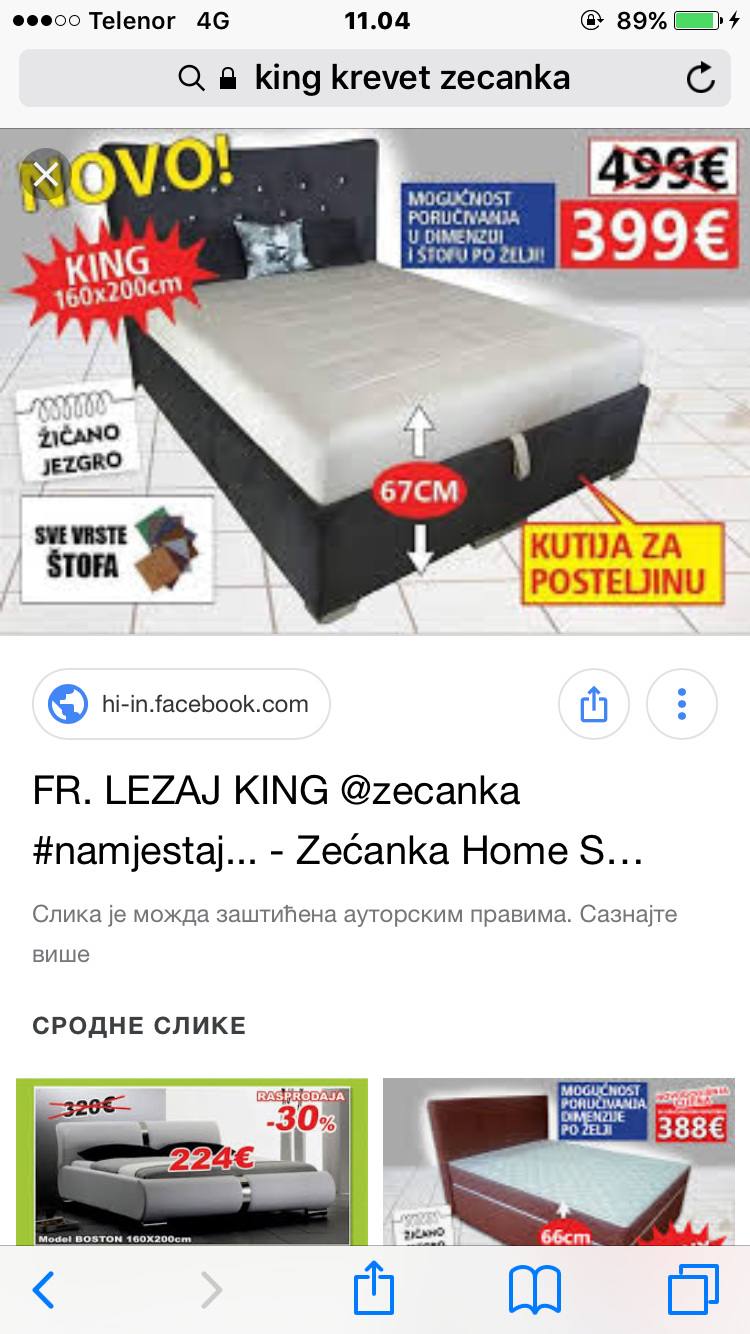Close the image preview
The height and width of the screenshot is (1334, 750).
(46, 175)
